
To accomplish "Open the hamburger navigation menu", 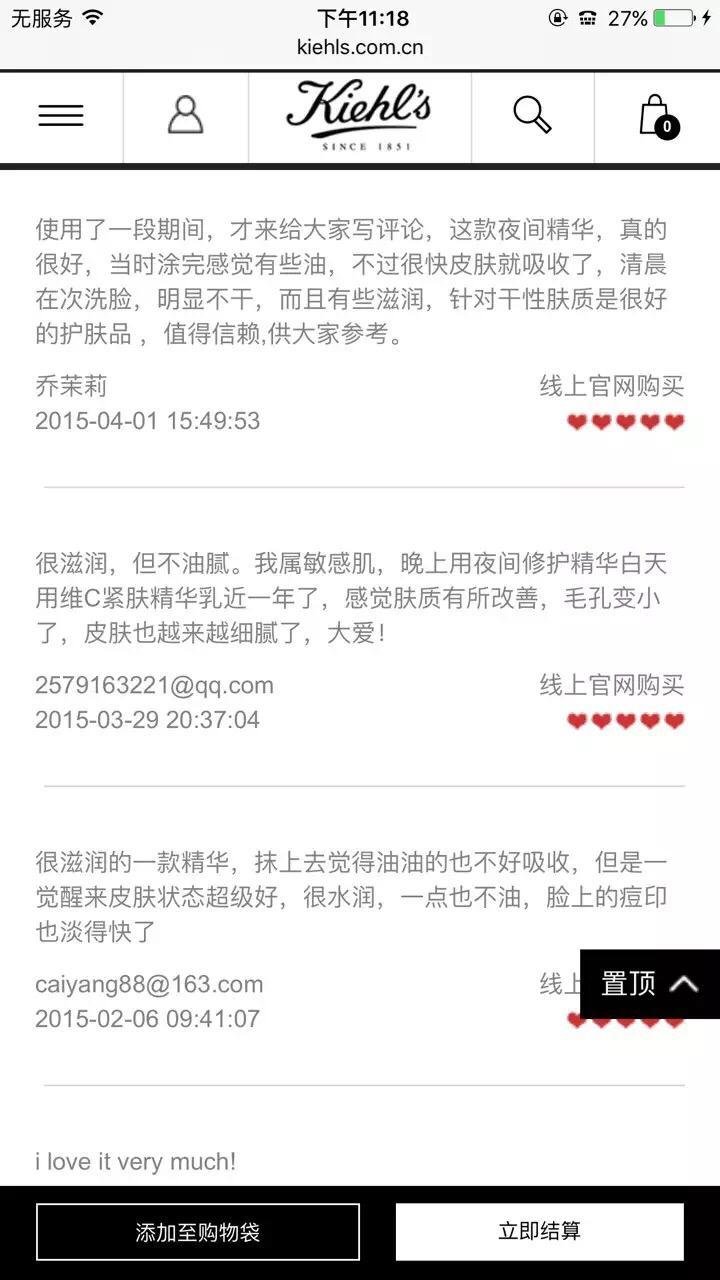I will coord(61,116).
